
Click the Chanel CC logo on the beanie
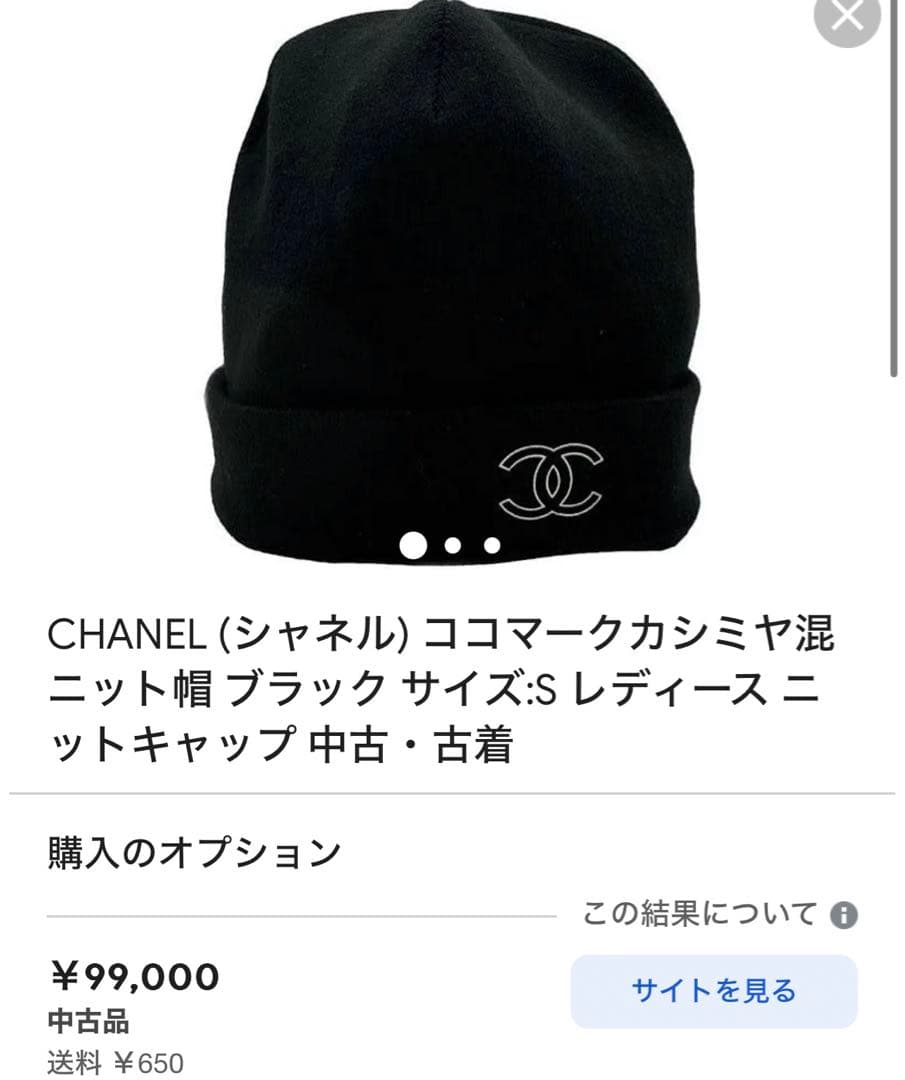point(553,478)
